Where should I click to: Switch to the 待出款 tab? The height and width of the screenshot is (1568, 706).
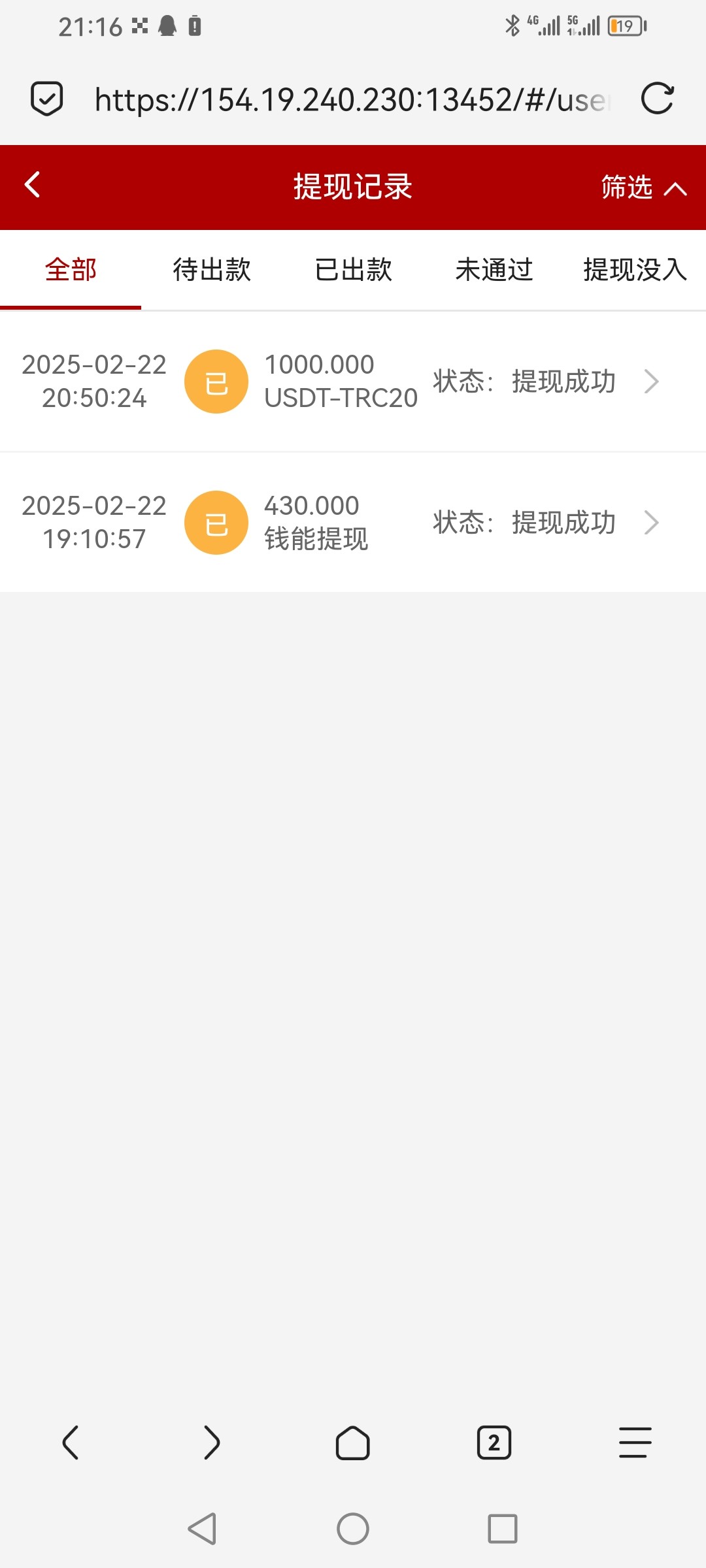click(212, 270)
